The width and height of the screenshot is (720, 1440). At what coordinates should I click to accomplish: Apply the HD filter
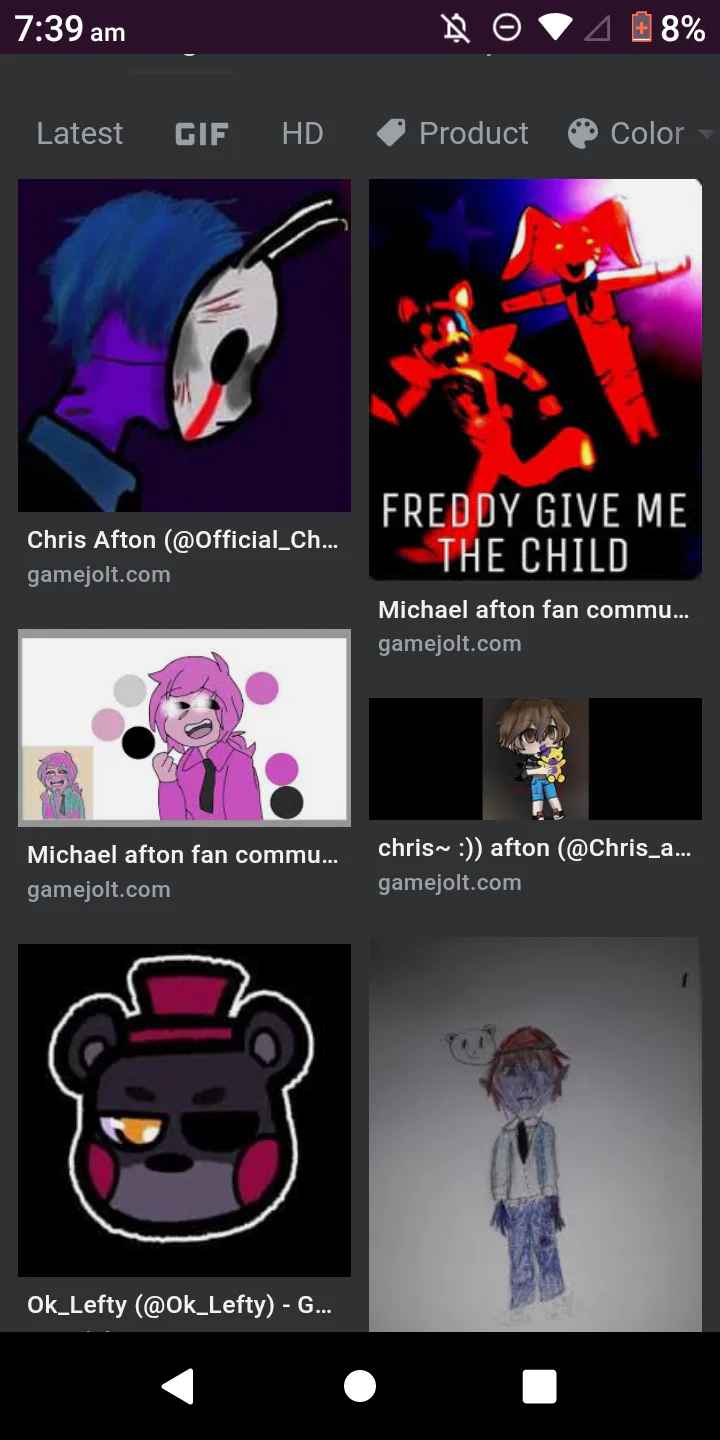pyautogui.click(x=302, y=133)
